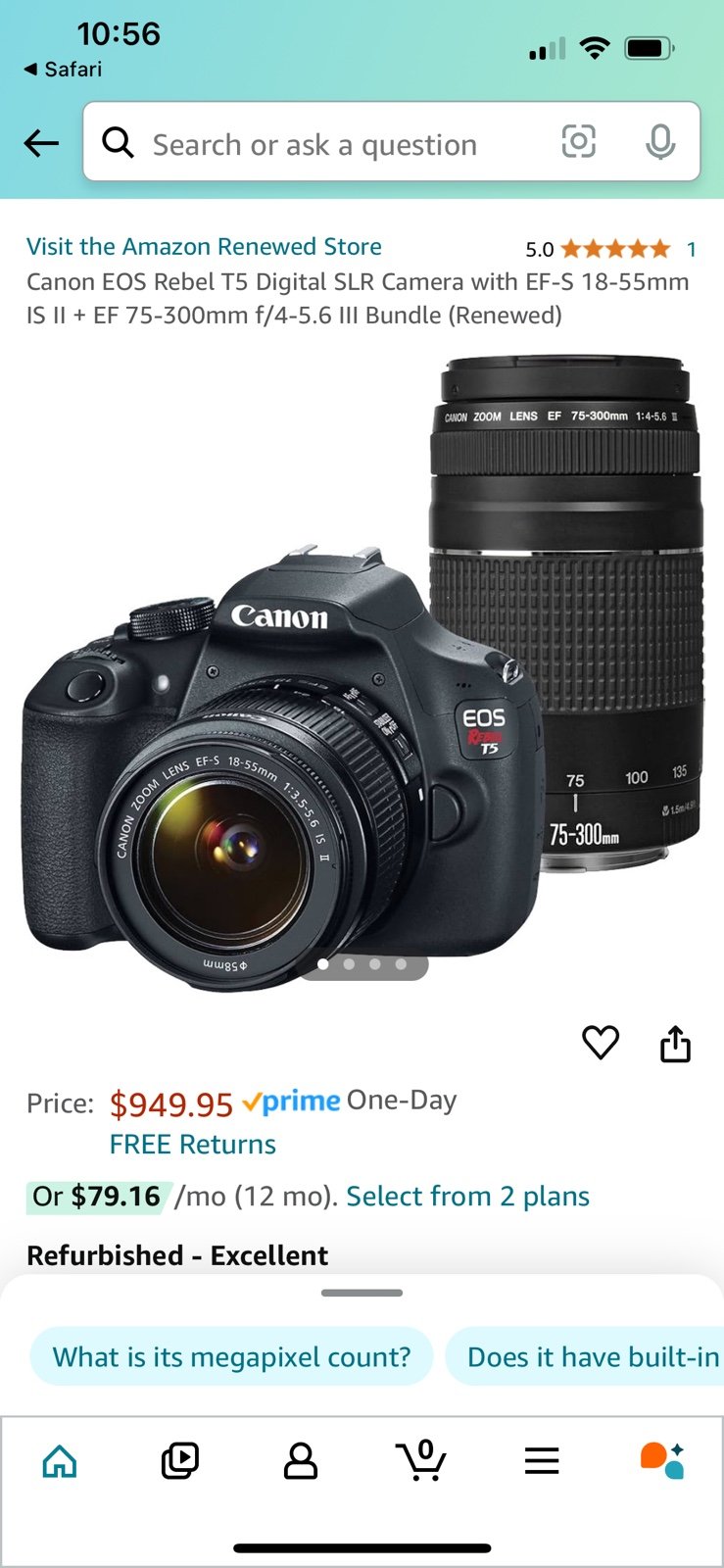Open FREE Returns details
724x1568 pixels.
tap(192, 1145)
